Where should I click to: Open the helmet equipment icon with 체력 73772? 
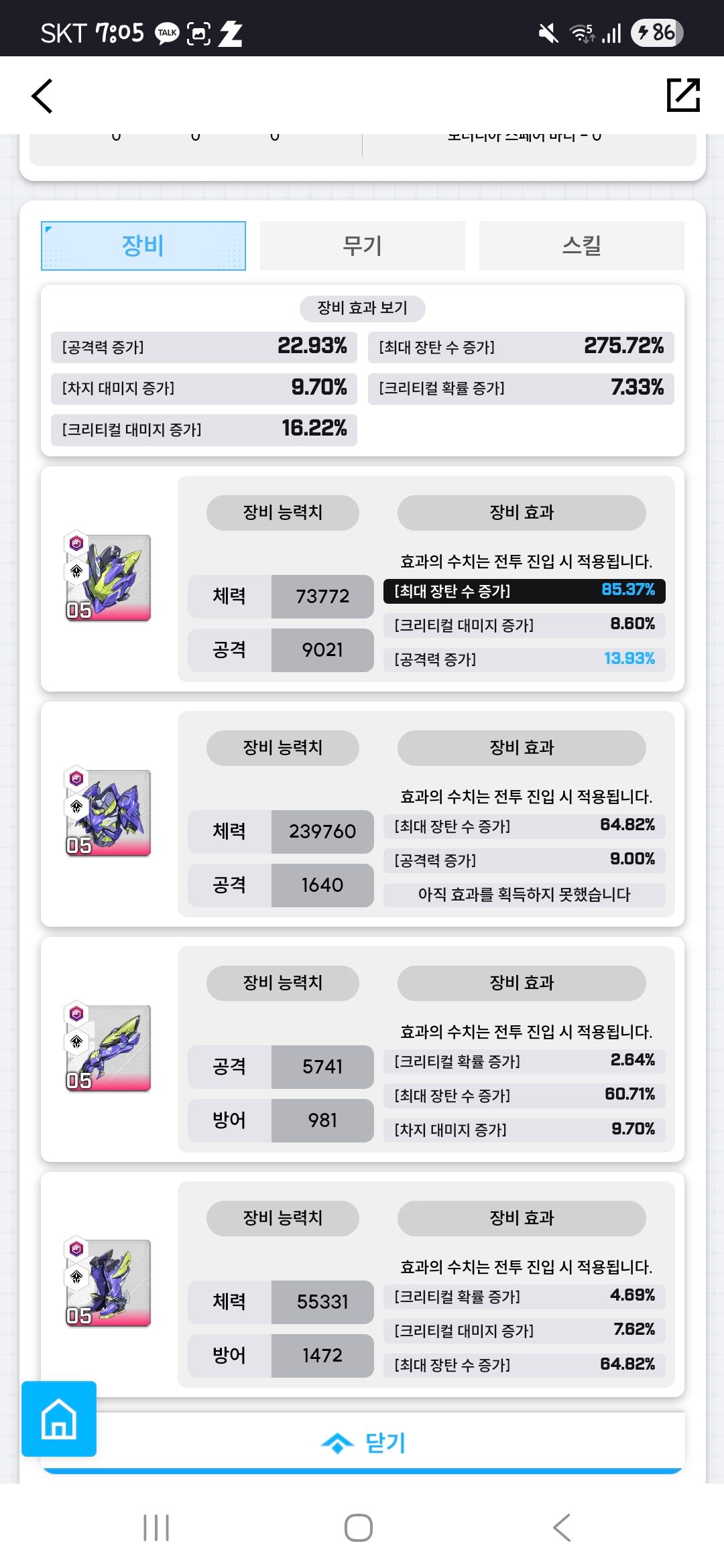click(109, 578)
